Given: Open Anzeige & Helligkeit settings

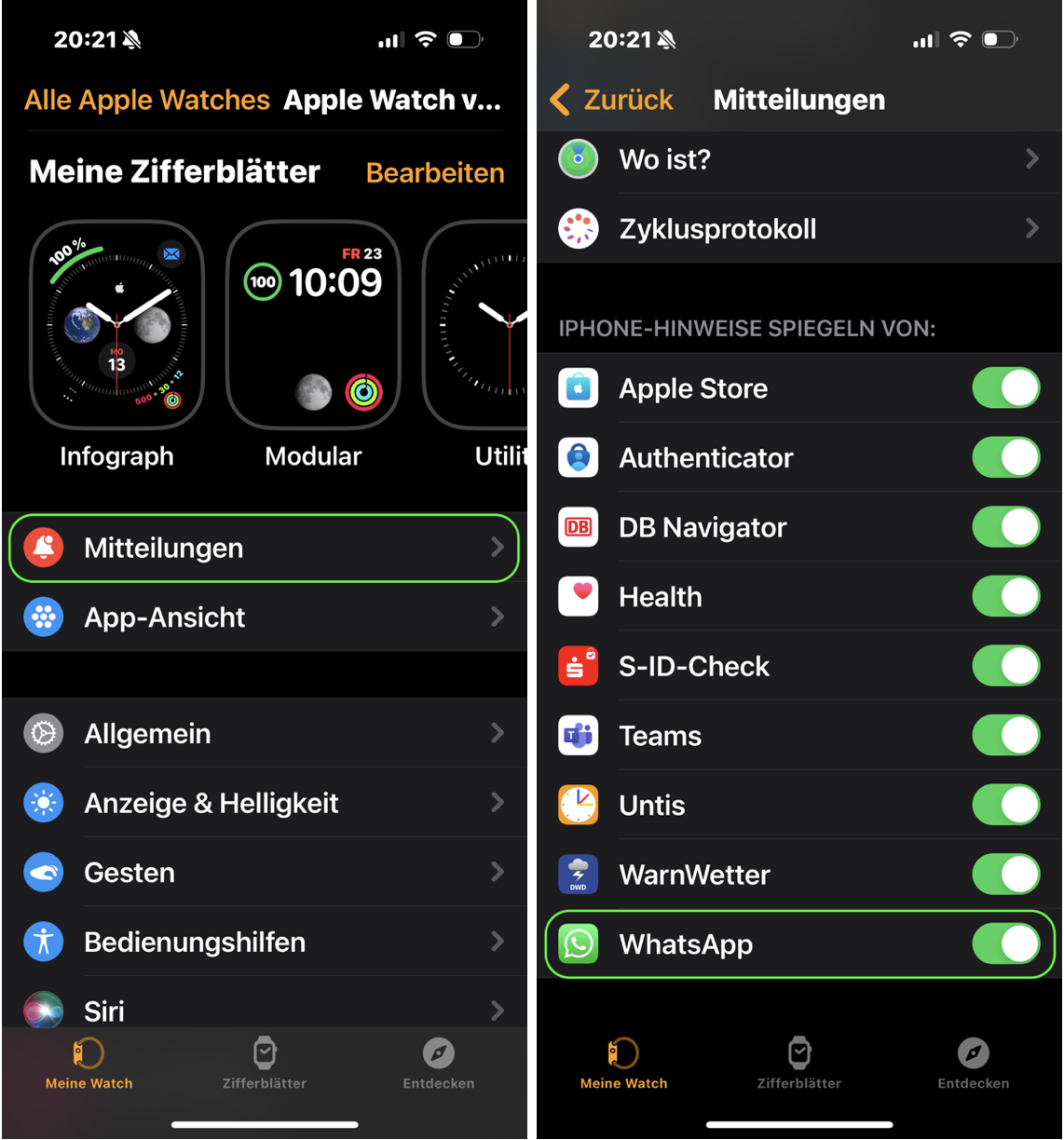Looking at the screenshot, I should (265, 803).
